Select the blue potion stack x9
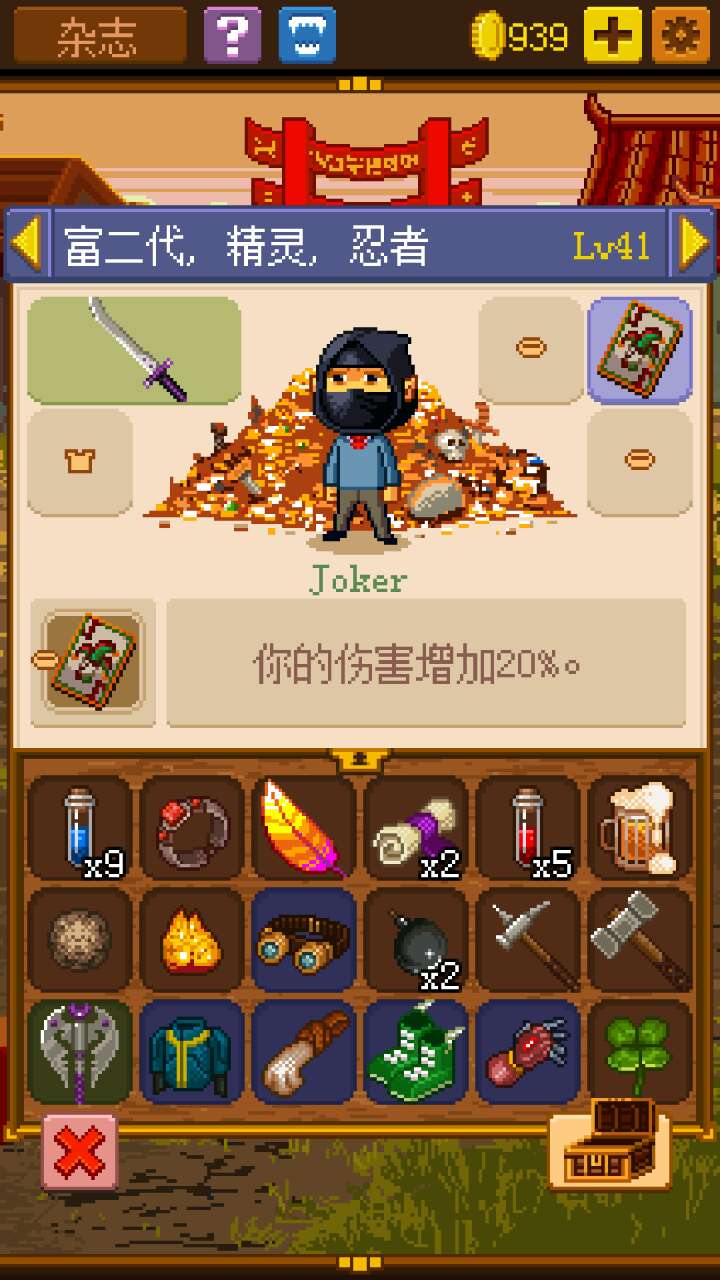This screenshot has width=720, height=1280. click(80, 828)
